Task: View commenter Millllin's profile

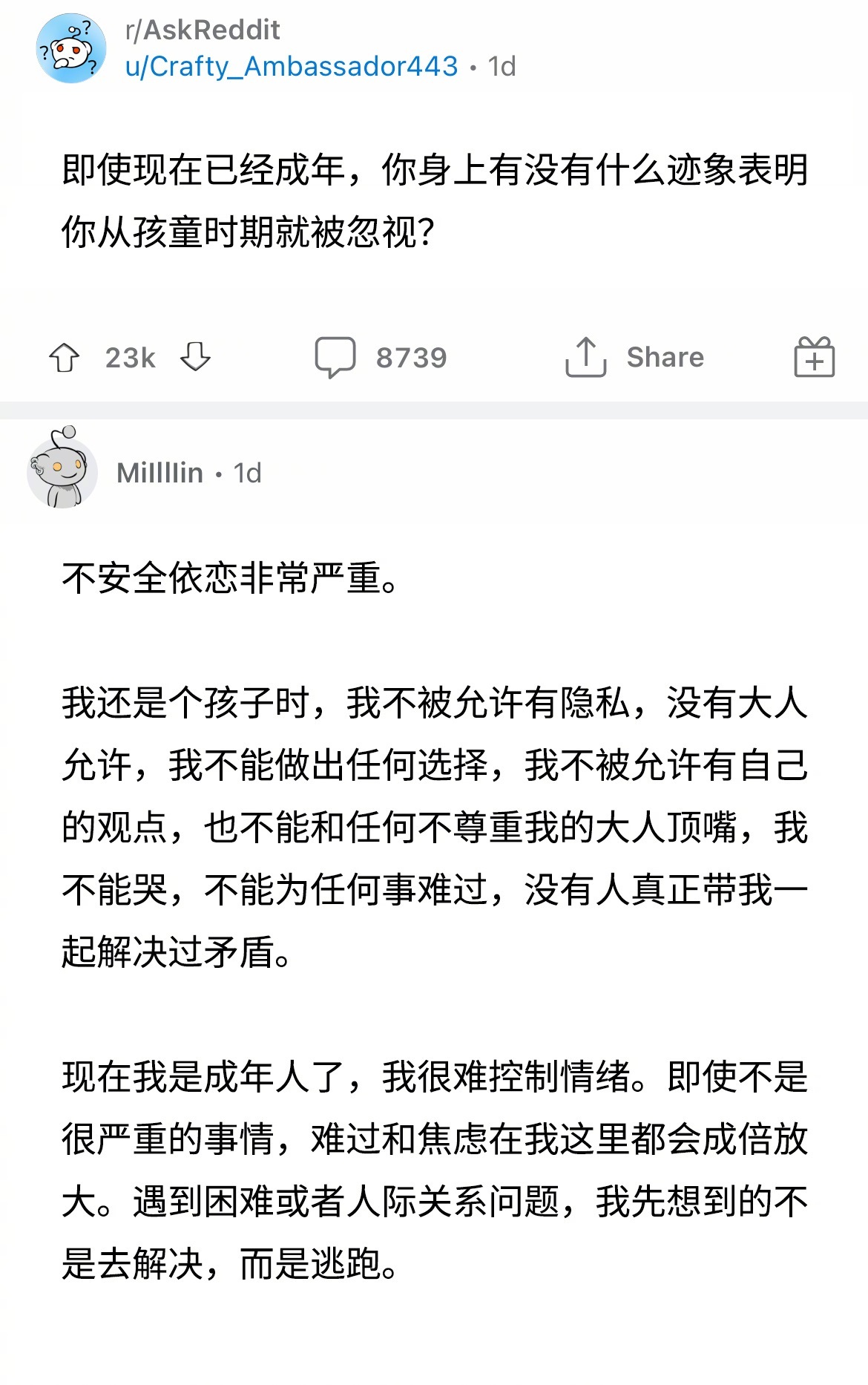Action: pos(160,473)
